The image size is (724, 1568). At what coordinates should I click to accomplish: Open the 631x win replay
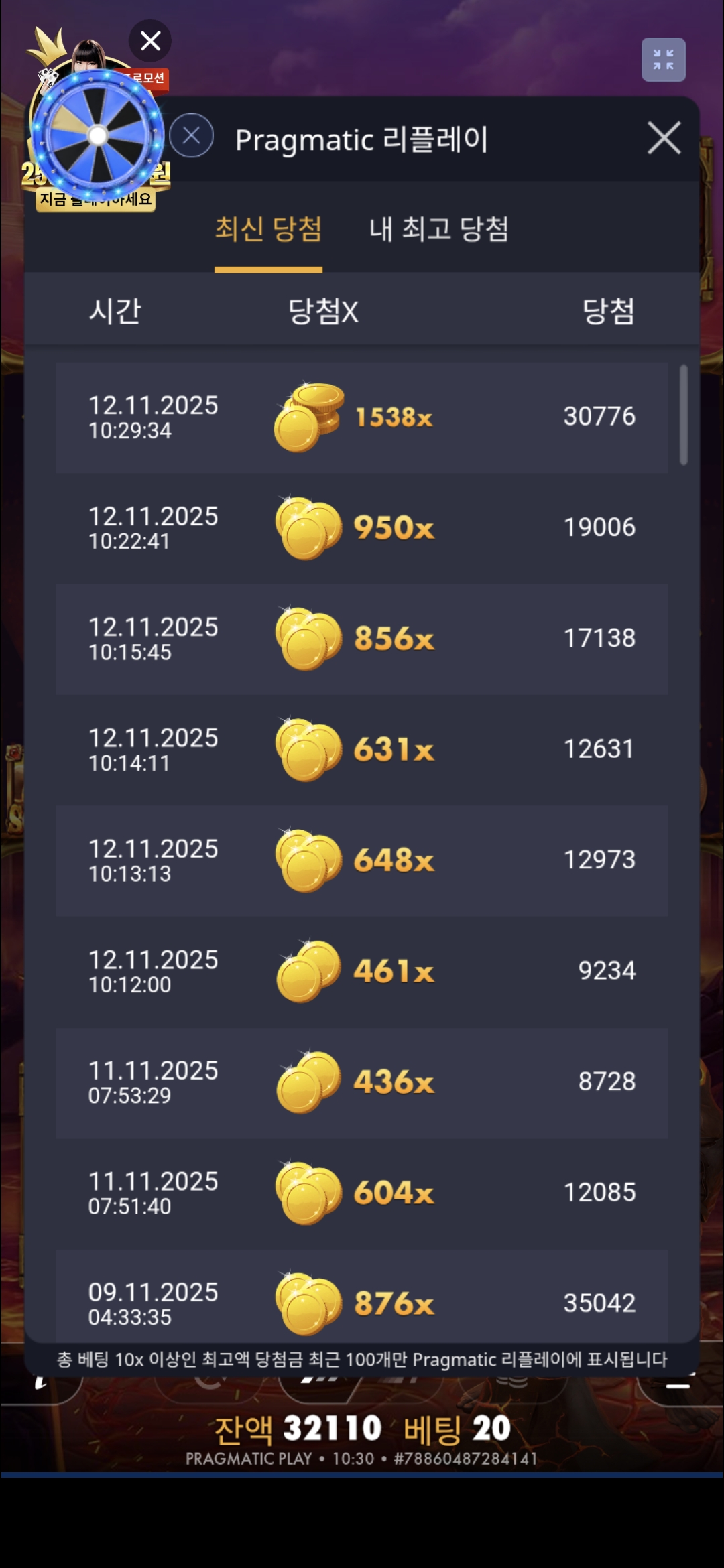pos(361,749)
